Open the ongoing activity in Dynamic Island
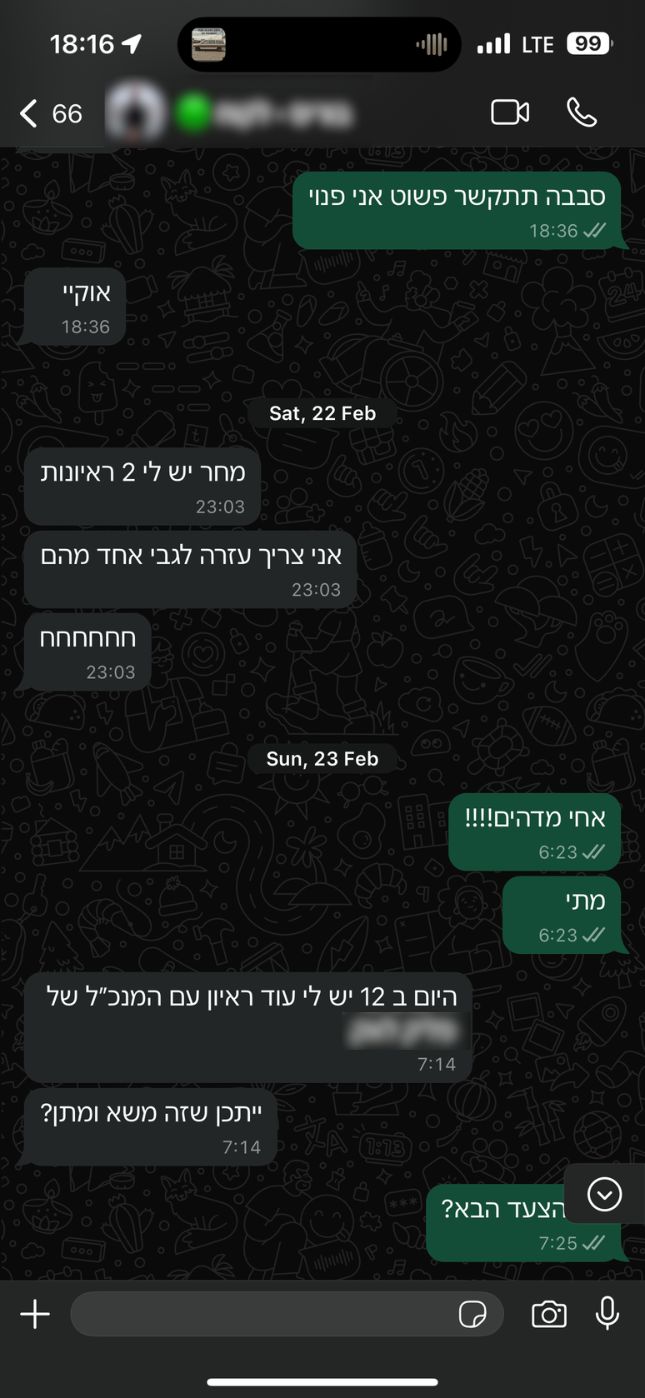This screenshot has height=1398, width=645. (320, 44)
